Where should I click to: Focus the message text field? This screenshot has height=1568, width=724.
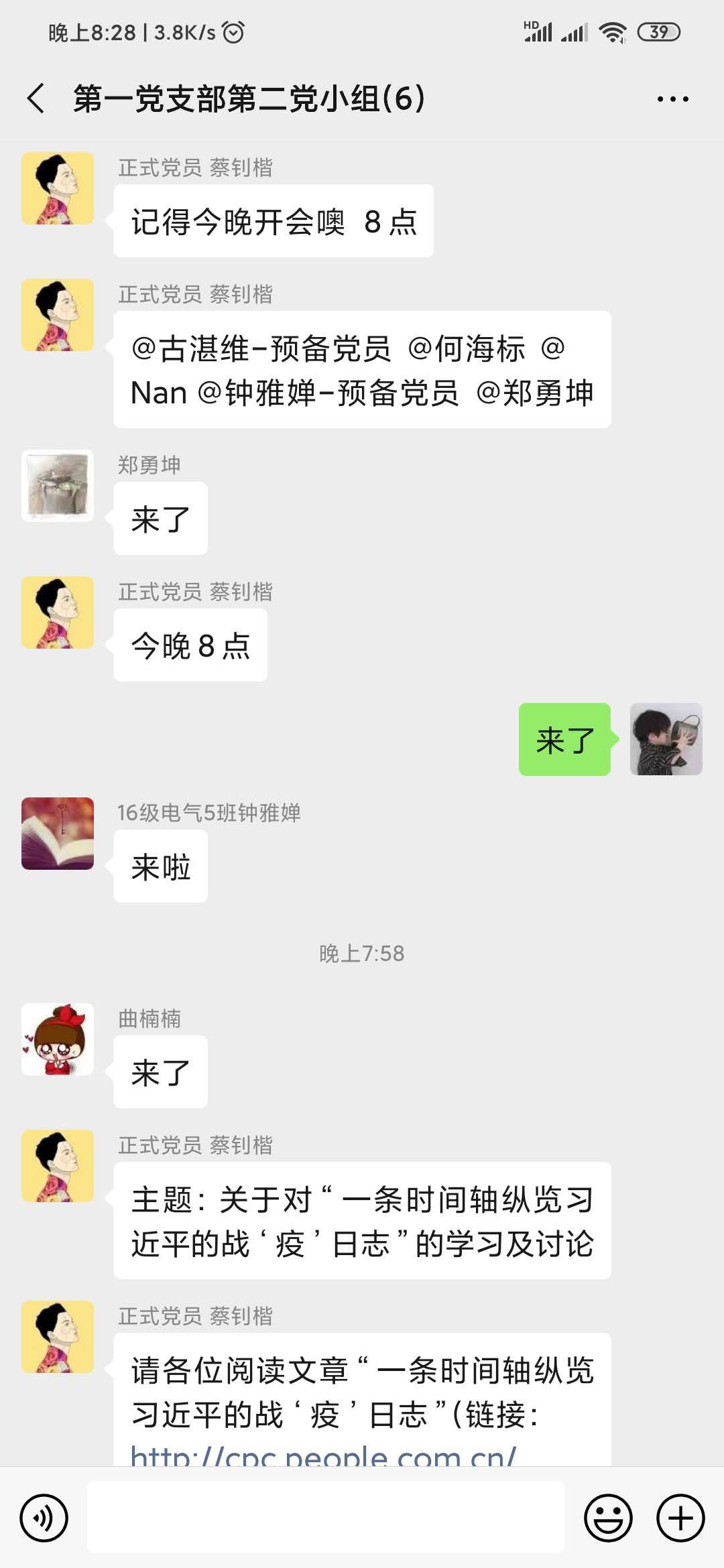[x=326, y=1518]
